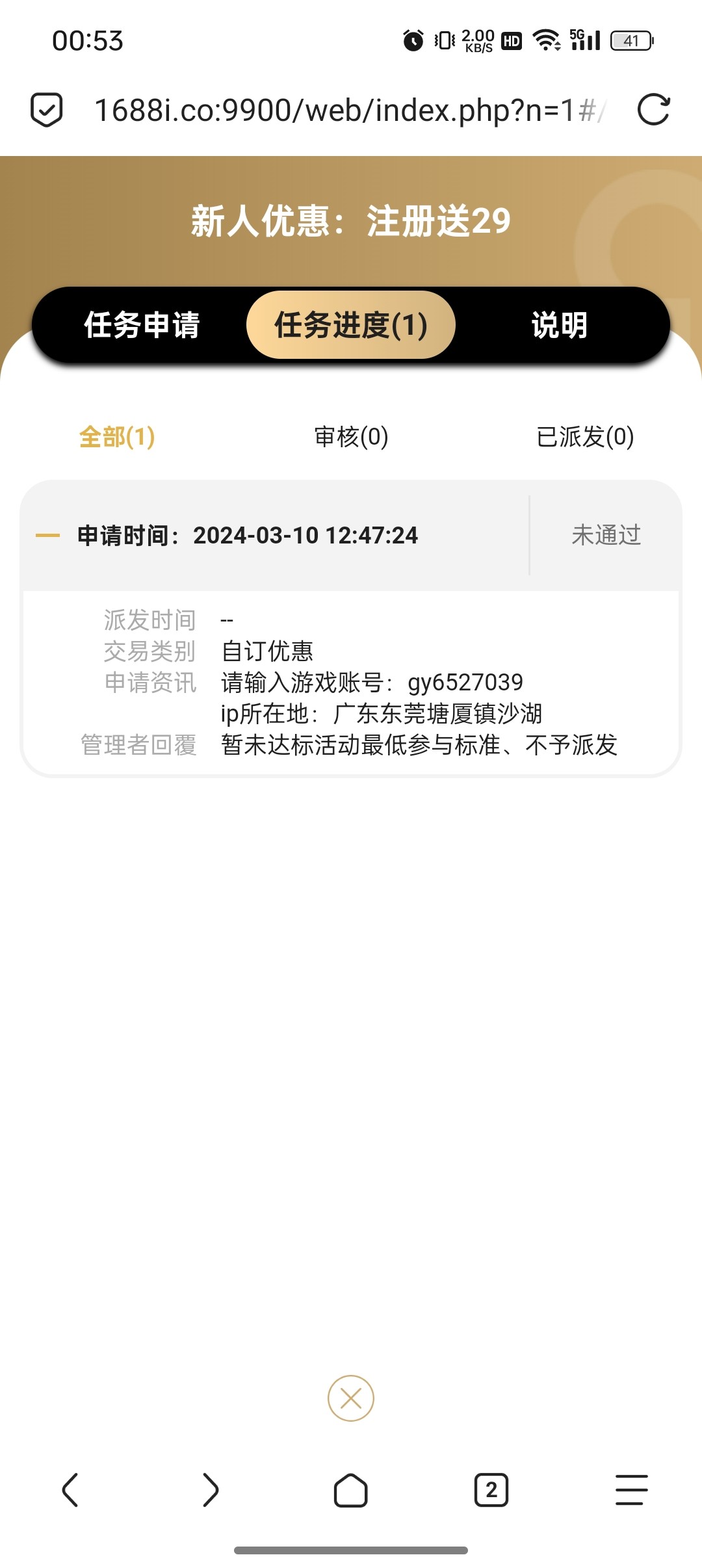Open the 说明 tab
Image resolution: width=702 pixels, height=1568 pixels.
click(559, 325)
